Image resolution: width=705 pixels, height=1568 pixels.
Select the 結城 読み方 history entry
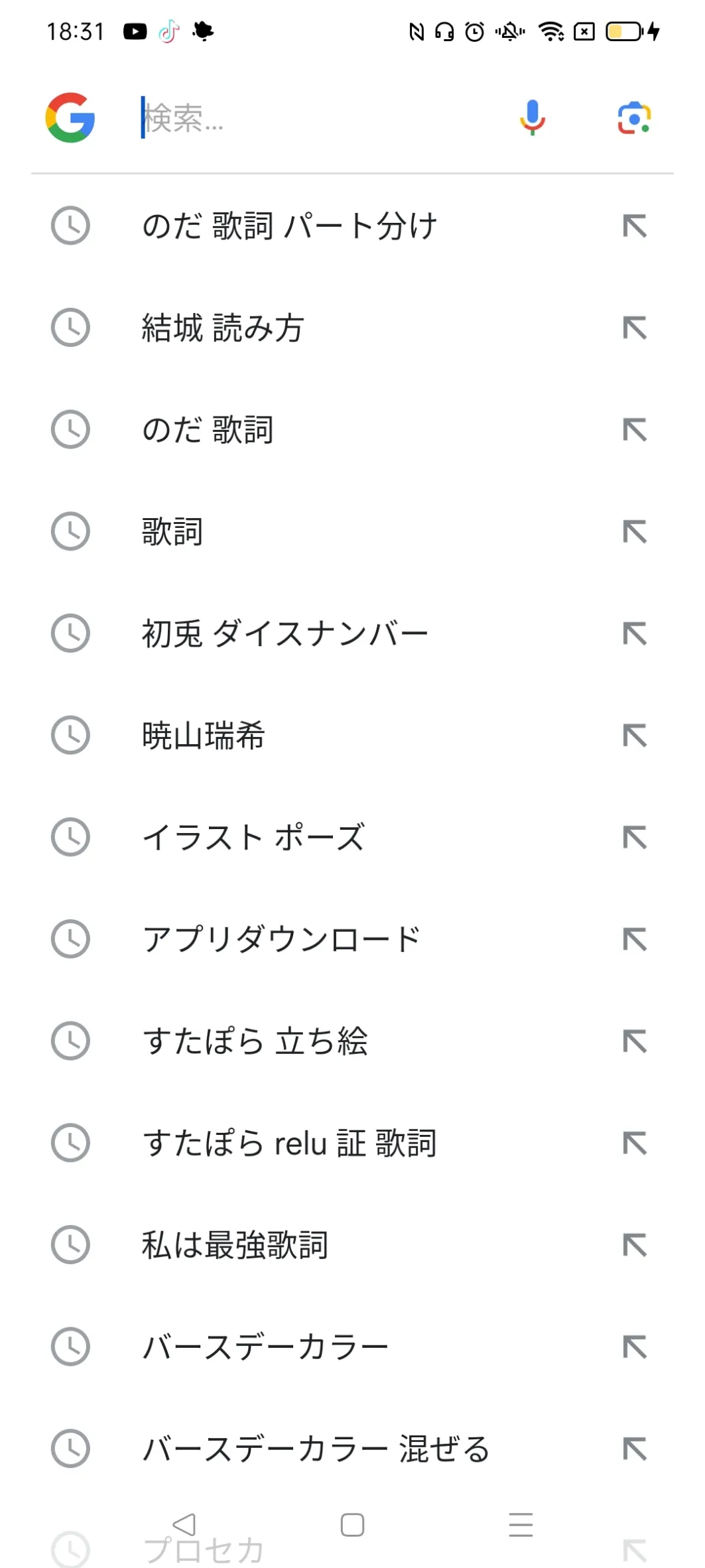352,328
